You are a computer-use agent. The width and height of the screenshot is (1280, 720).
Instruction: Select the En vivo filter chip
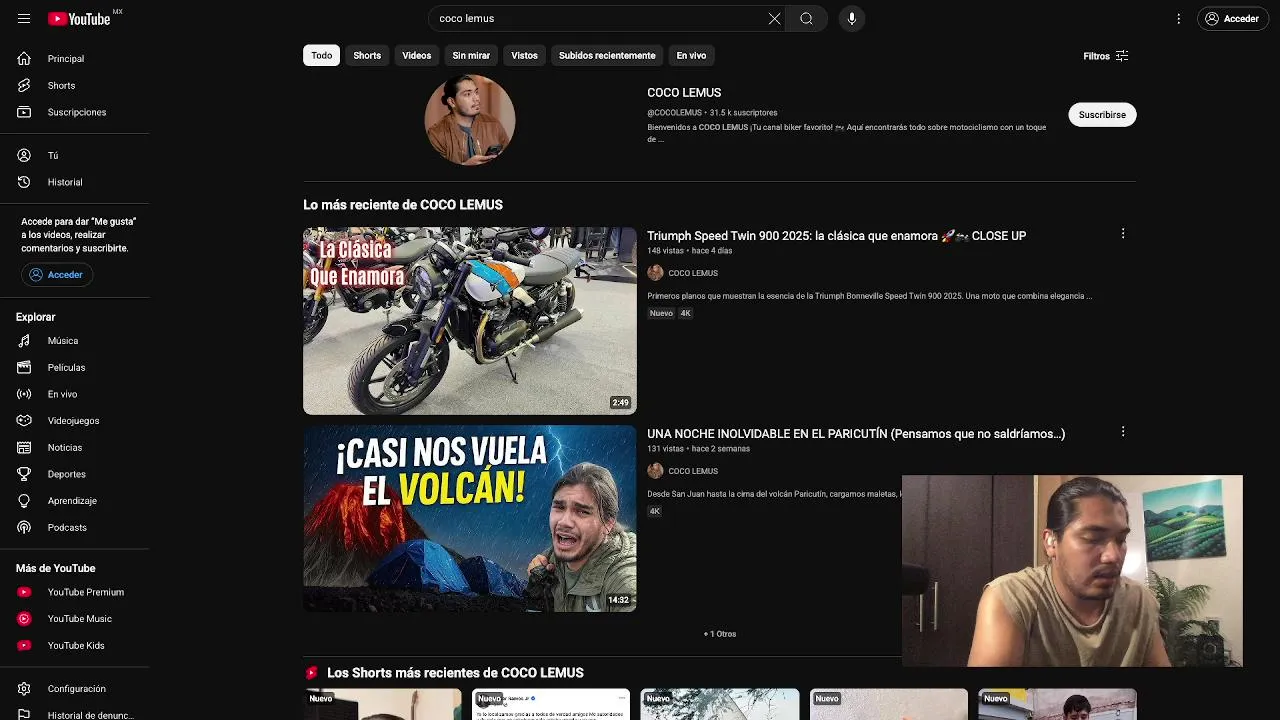tap(691, 56)
